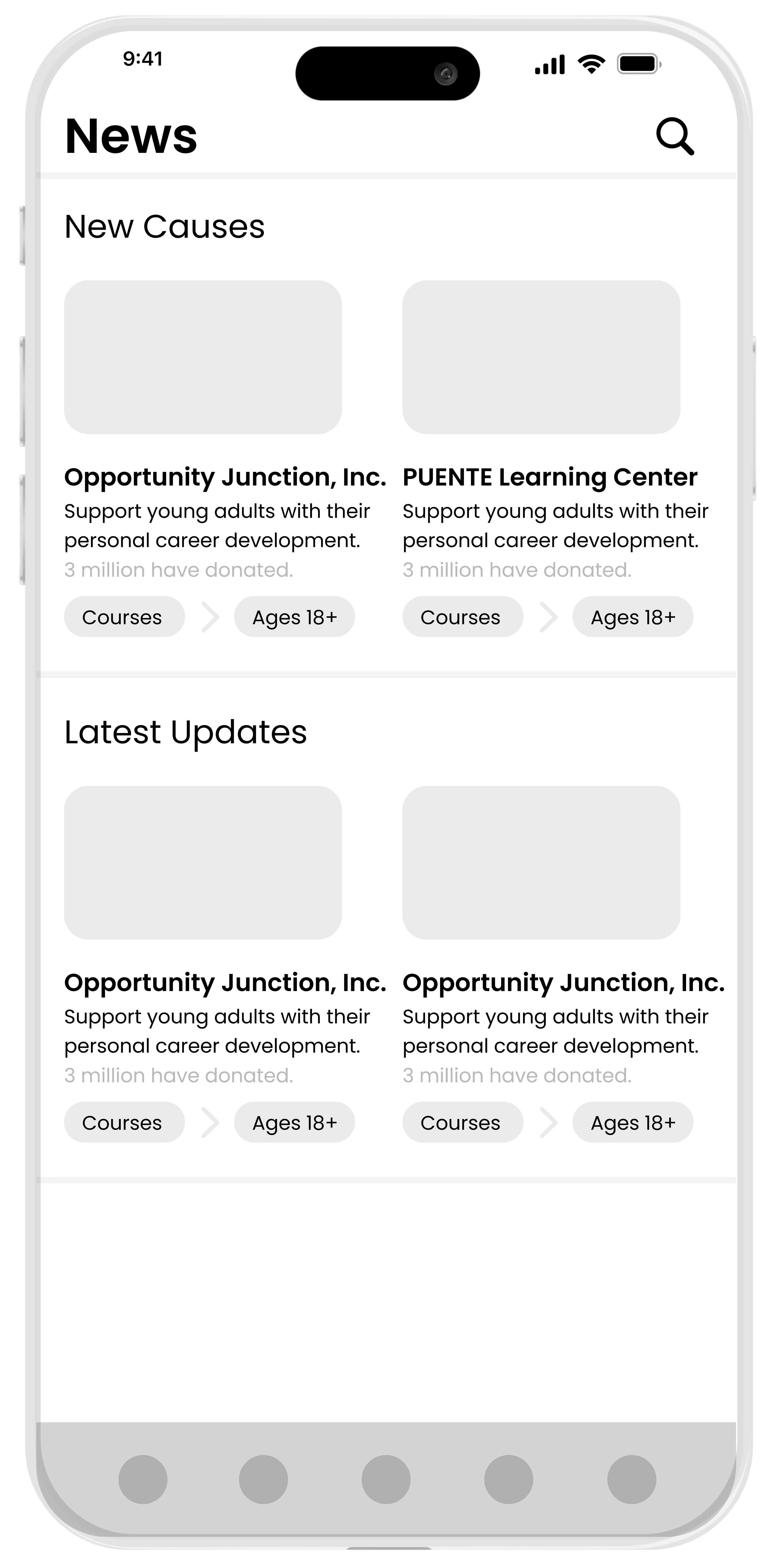Open the search icon beside News
This screenshot has height=1568, width=773.
point(675,136)
